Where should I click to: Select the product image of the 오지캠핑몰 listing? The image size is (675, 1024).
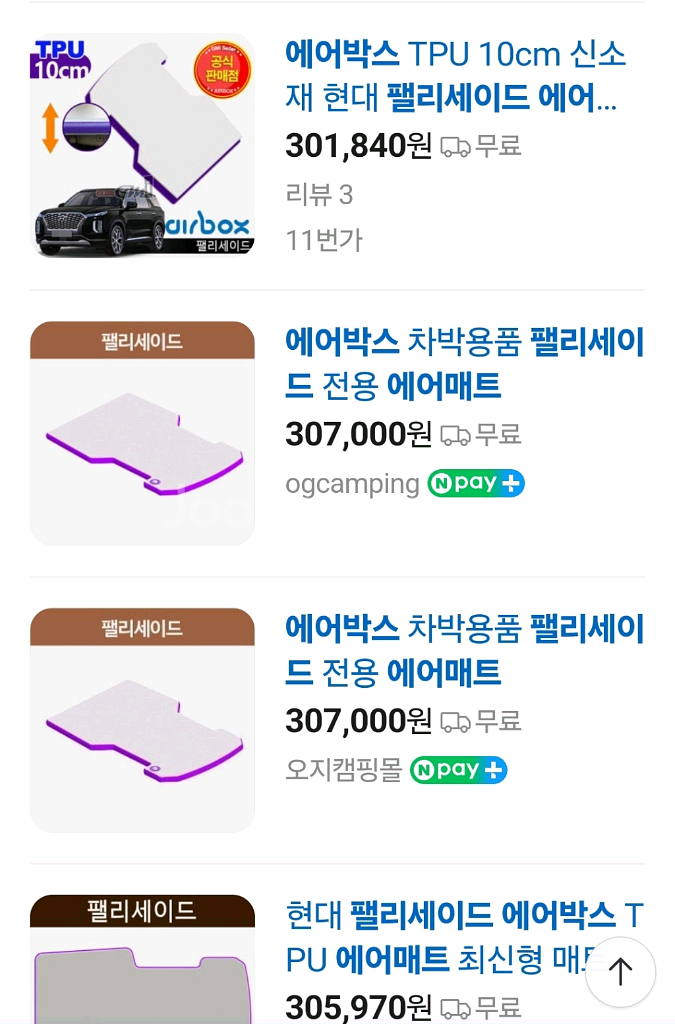pyautogui.click(x=142, y=720)
